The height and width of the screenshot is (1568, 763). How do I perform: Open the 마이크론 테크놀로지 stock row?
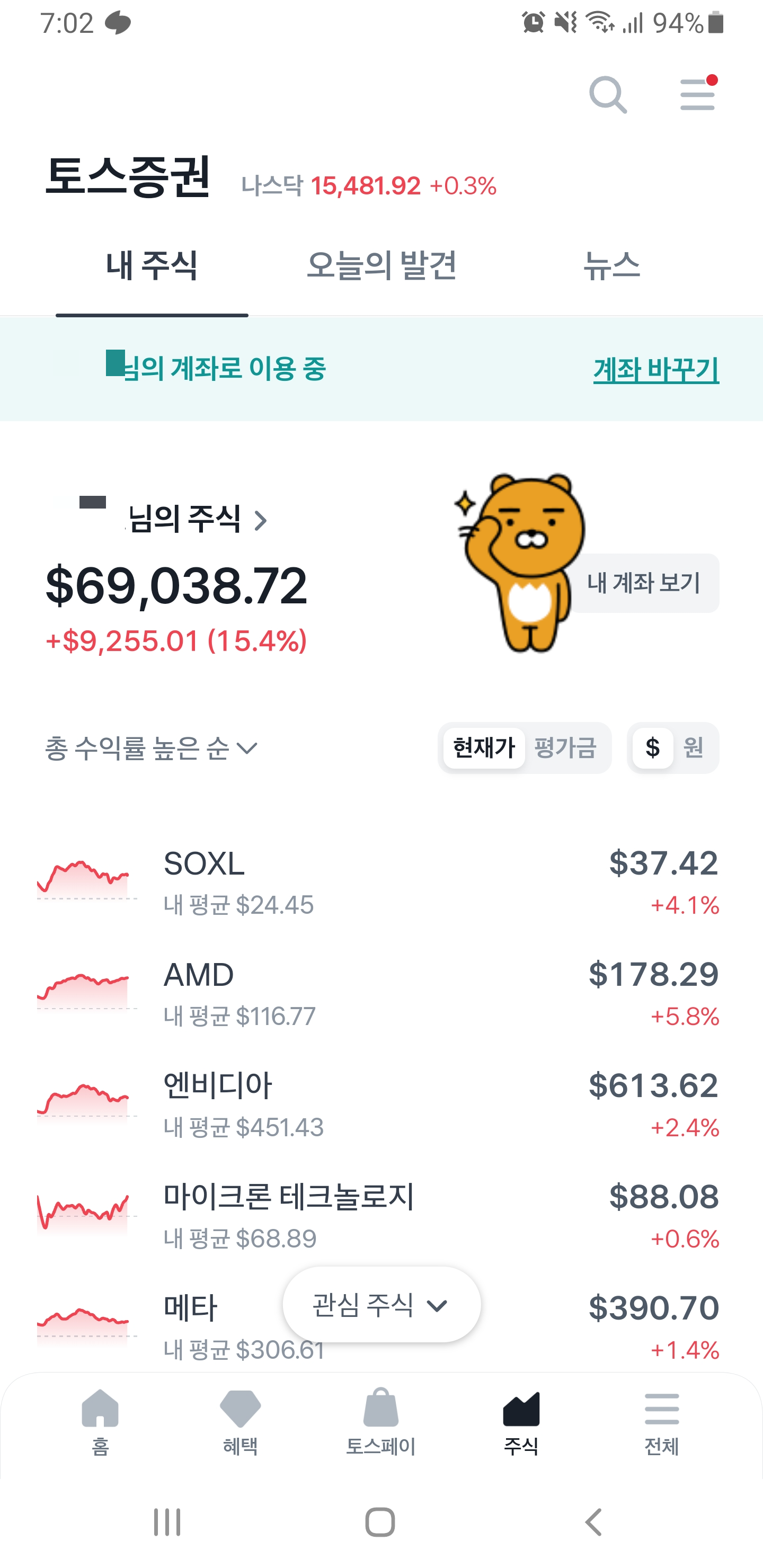378,1216
